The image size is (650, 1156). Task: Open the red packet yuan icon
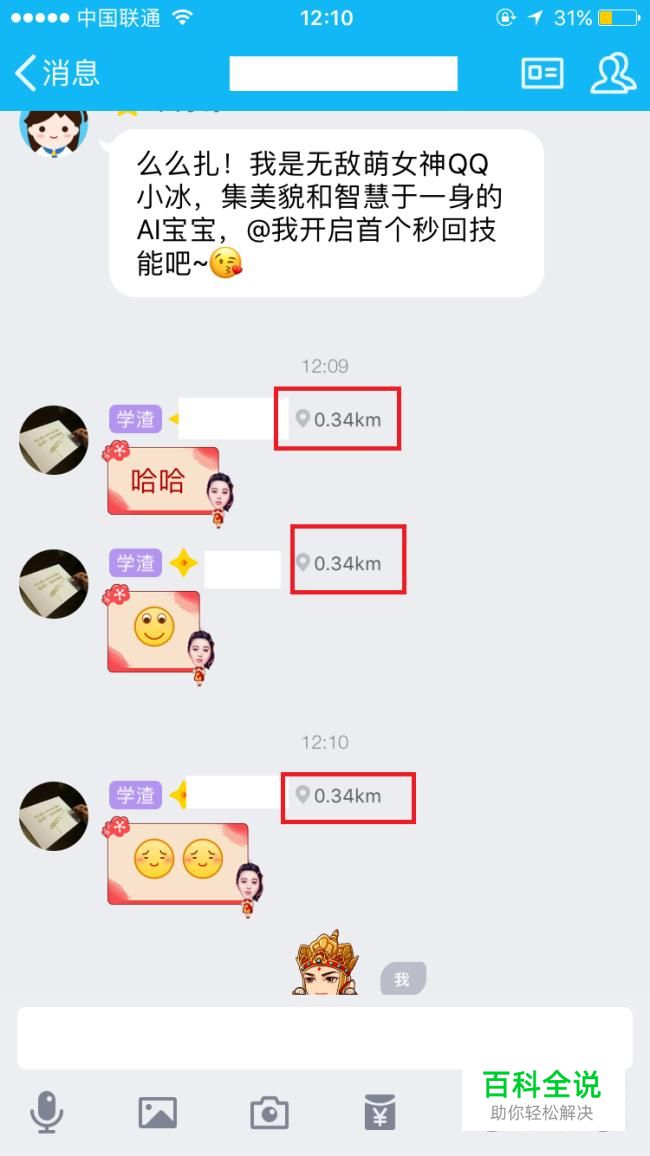(x=380, y=1112)
